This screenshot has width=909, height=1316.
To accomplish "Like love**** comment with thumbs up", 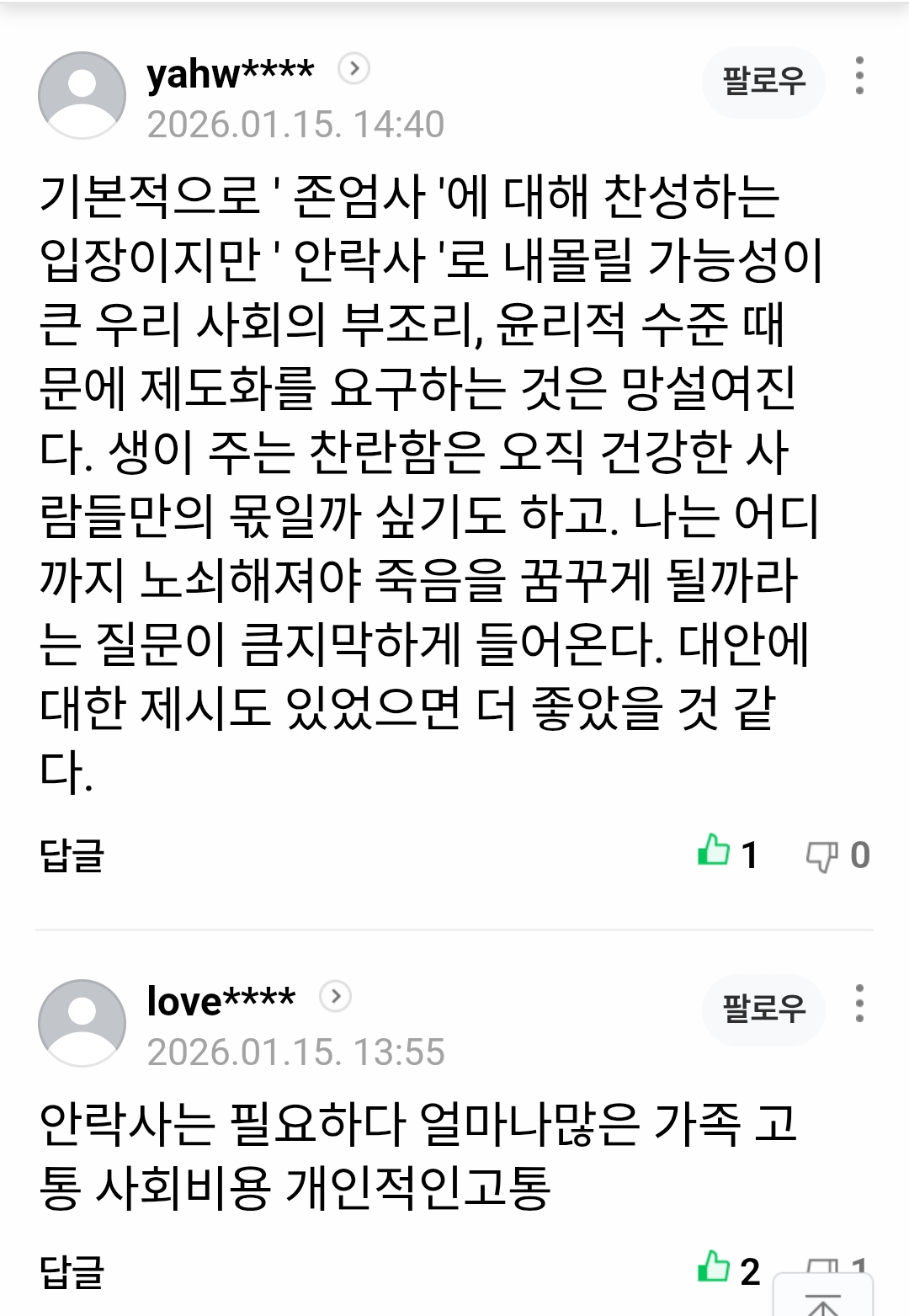I will (x=714, y=1266).
